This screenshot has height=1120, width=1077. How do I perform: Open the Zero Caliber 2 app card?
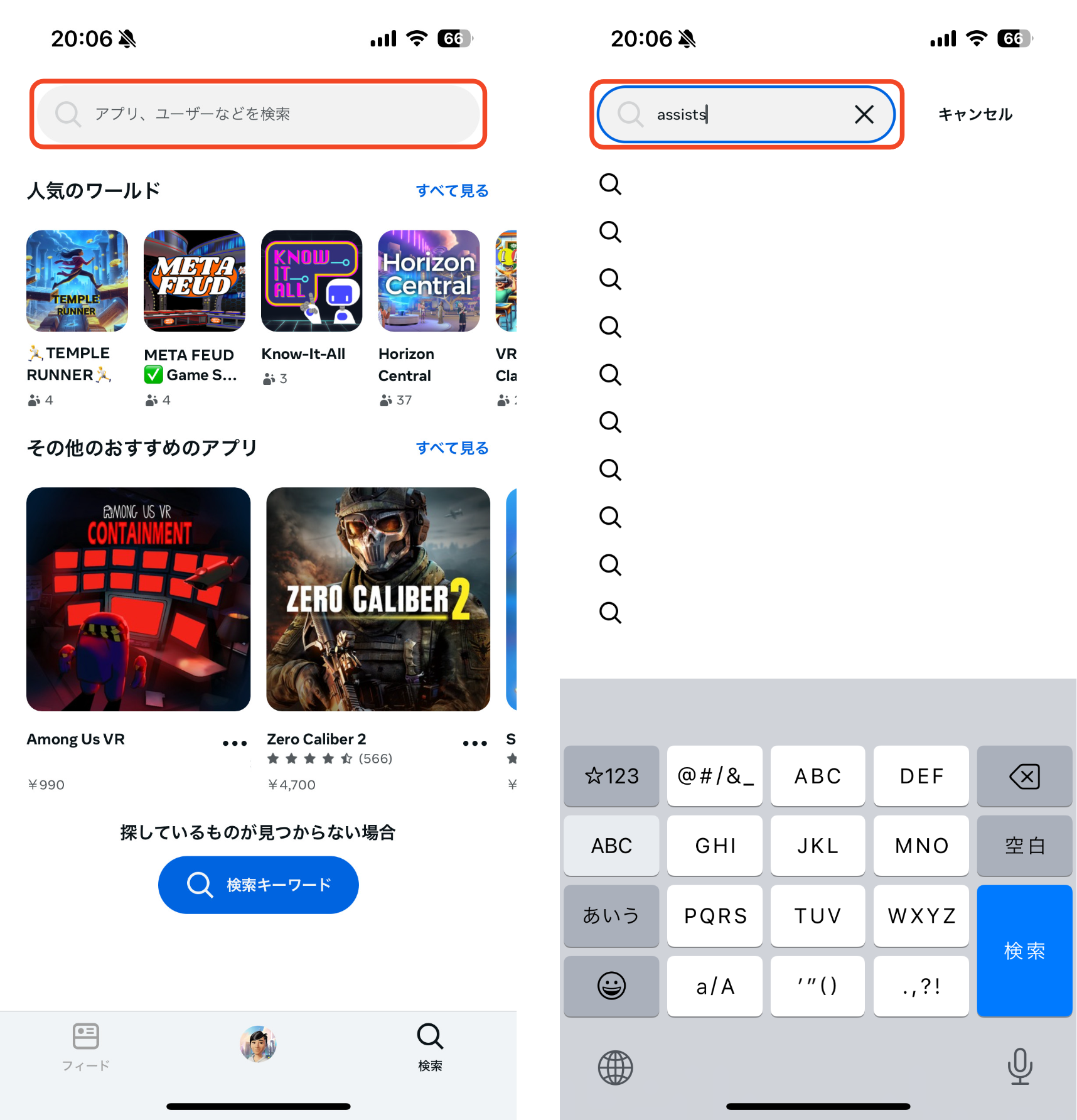click(378, 600)
